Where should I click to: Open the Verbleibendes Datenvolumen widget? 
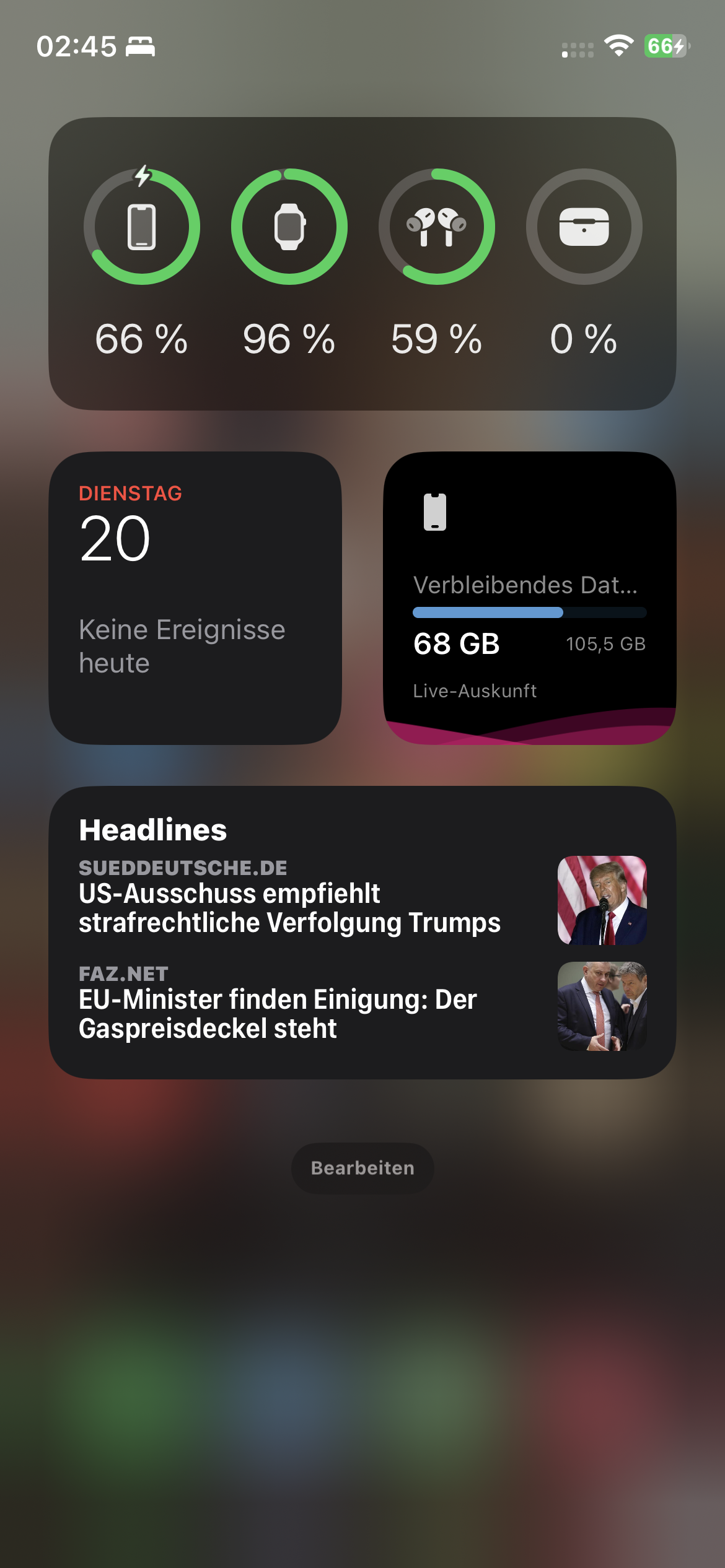(x=529, y=598)
